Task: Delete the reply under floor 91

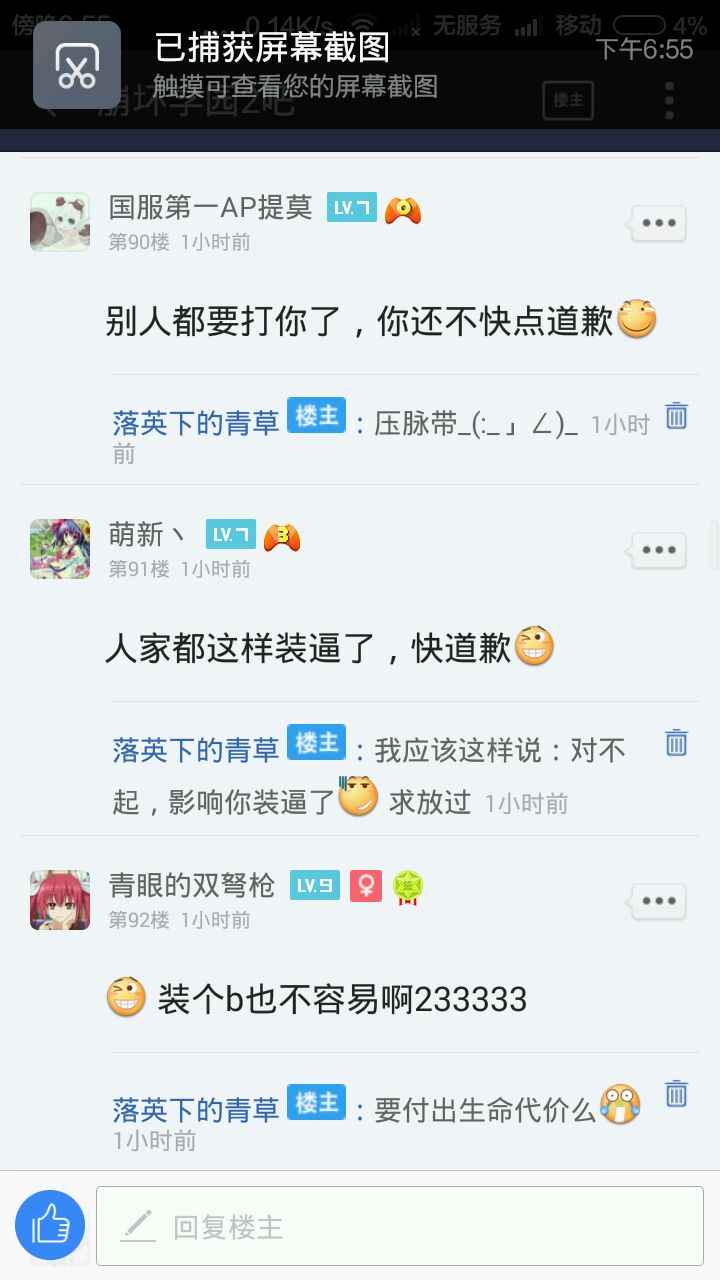Action: [x=677, y=742]
